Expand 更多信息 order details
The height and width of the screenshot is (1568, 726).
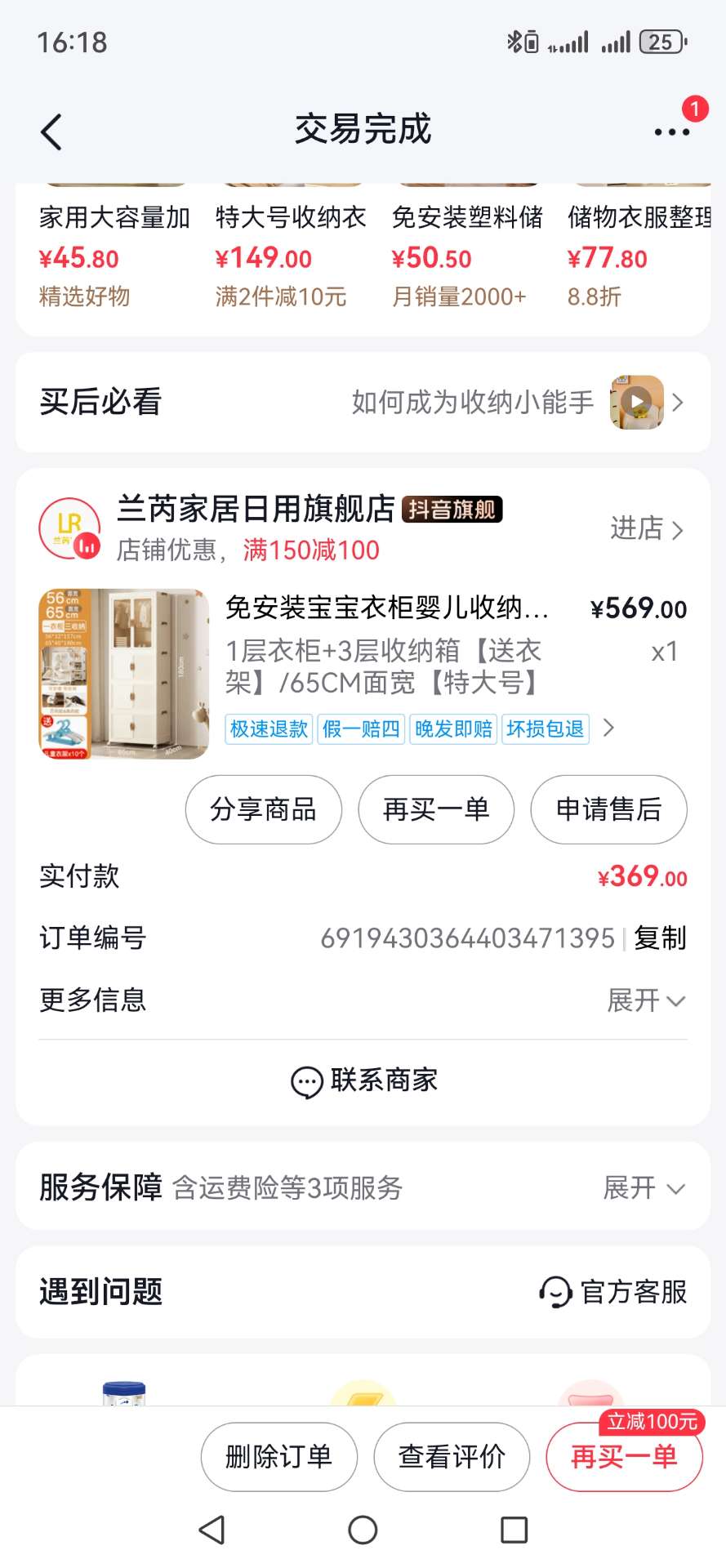click(646, 1000)
